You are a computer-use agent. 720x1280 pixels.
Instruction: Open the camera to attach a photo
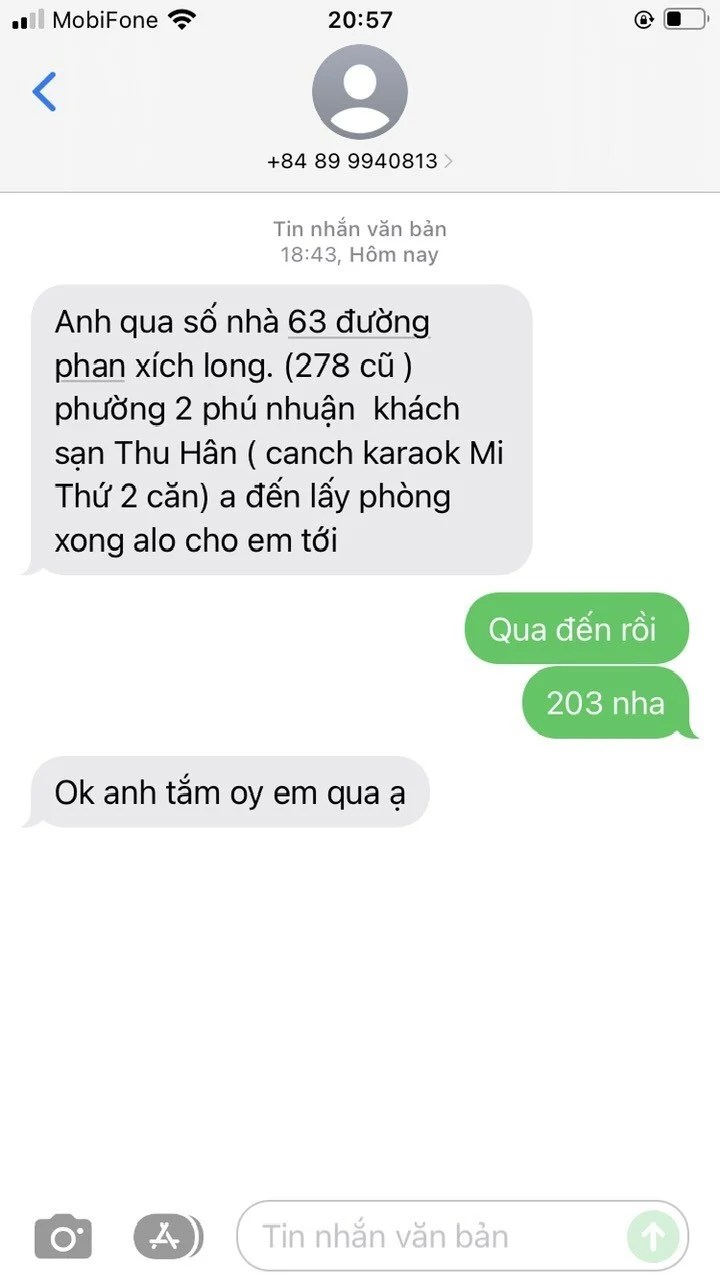click(63, 1237)
